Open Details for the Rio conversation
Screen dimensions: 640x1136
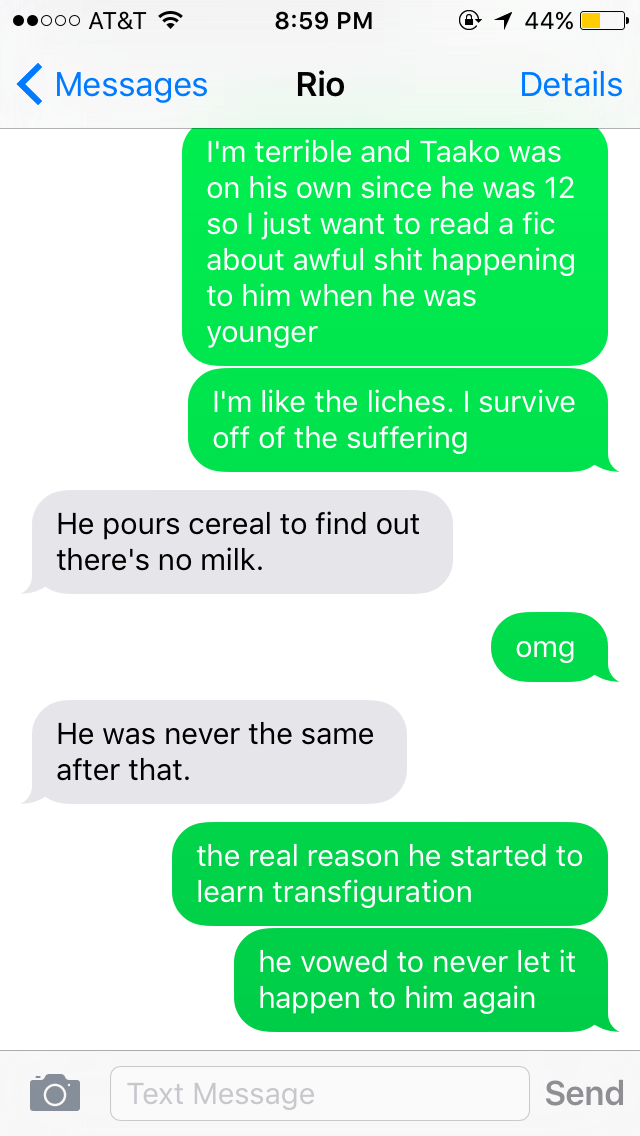tap(571, 85)
